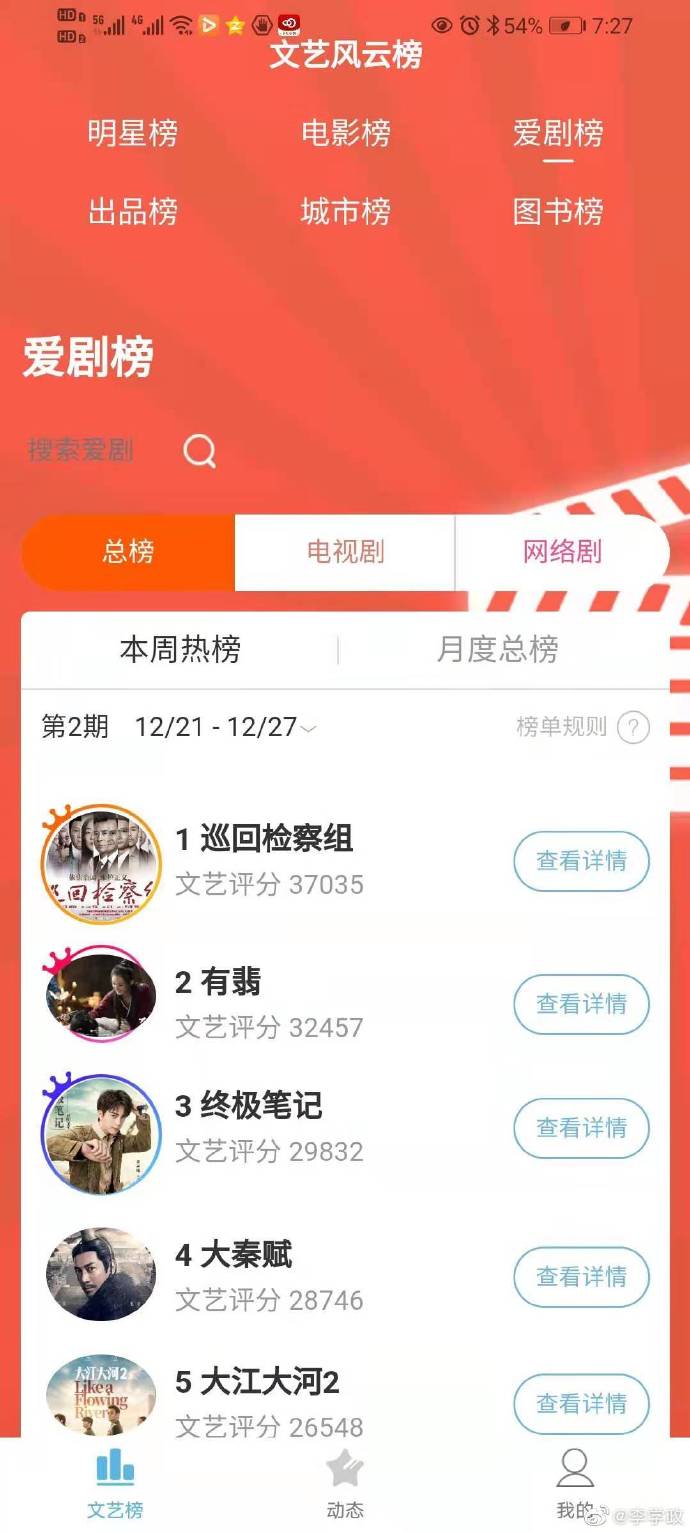
Task: Tap the 搜索爱剧 search field
Action: pyautogui.click(x=82, y=451)
